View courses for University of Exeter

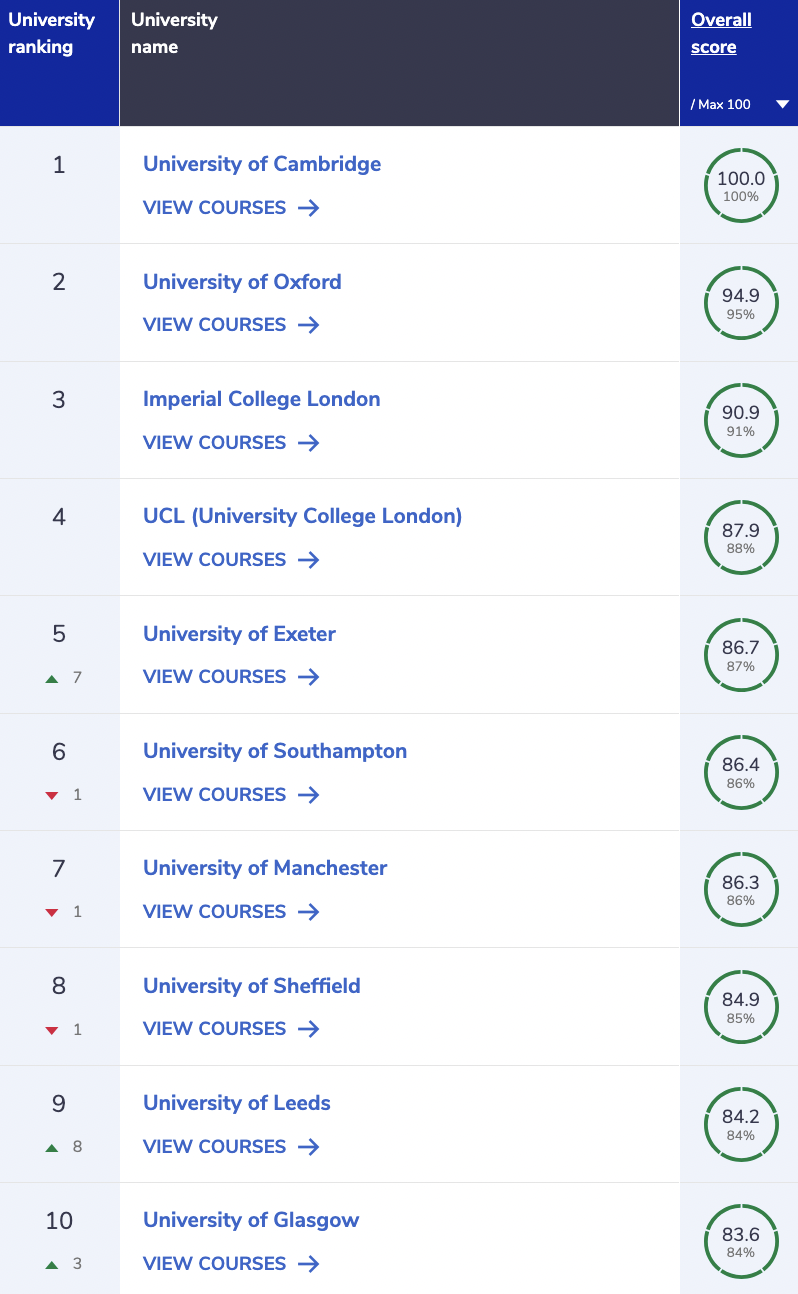coord(231,677)
